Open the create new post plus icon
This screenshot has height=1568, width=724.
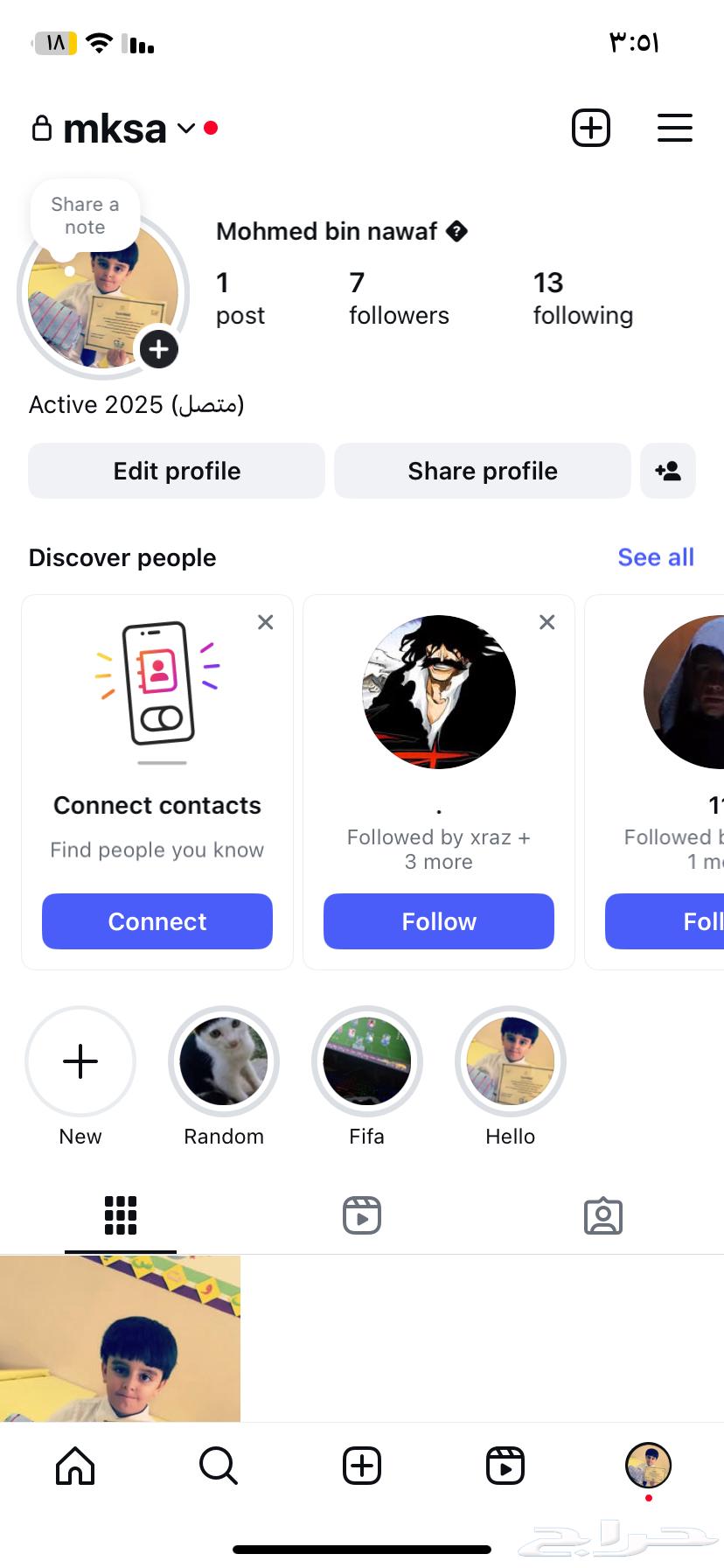590,128
